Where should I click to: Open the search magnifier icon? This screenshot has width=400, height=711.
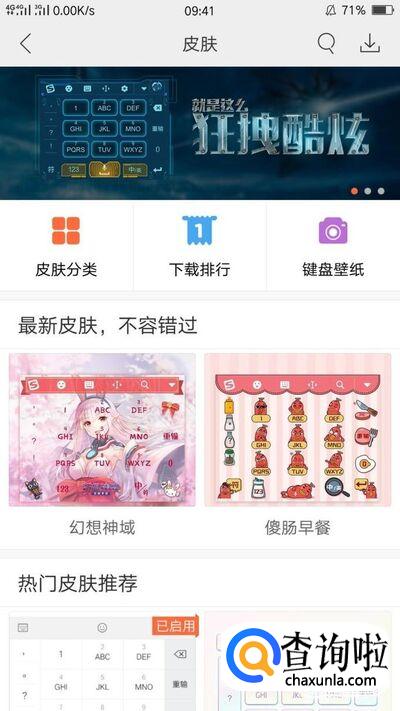[326, 44]
